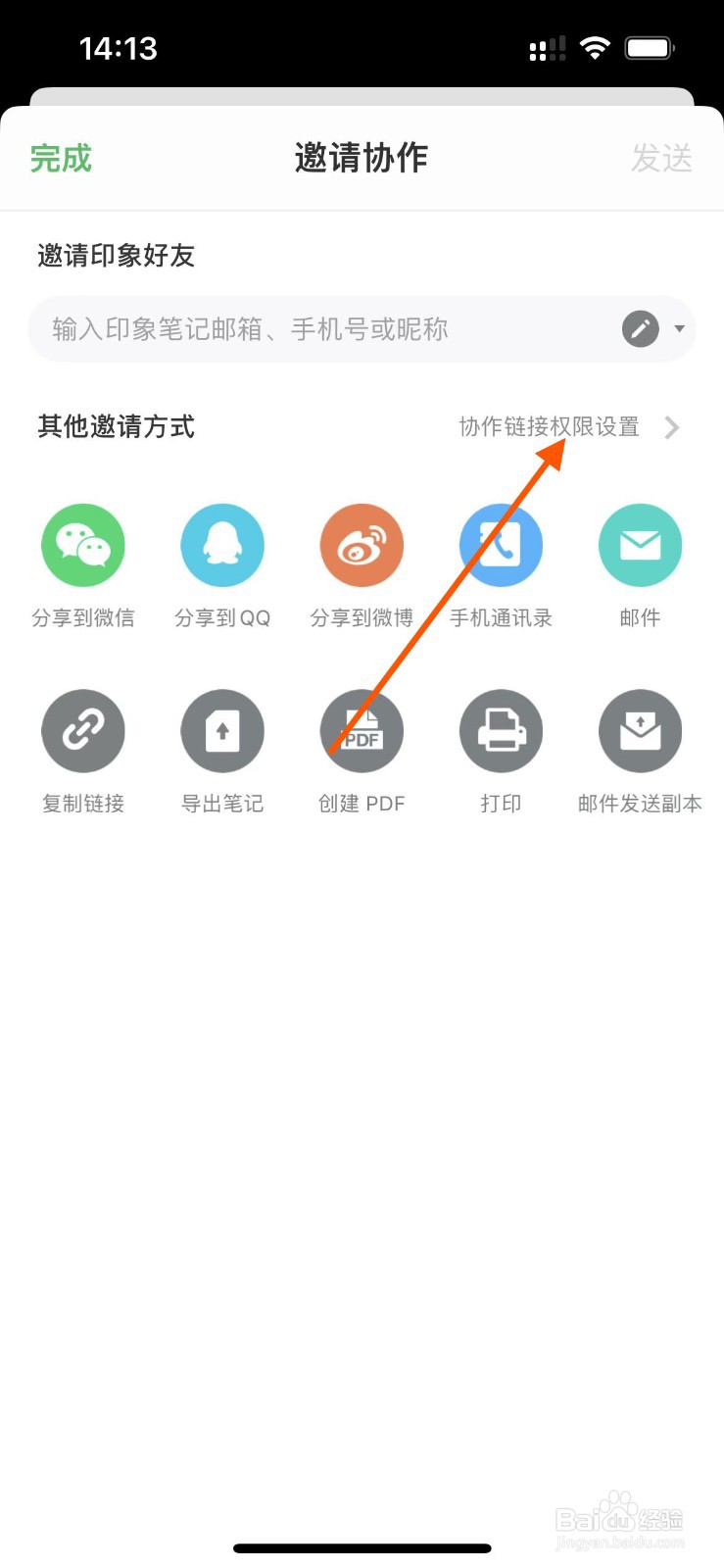Create a PDF of the note
724x1568 pixels.
[362, 730]
